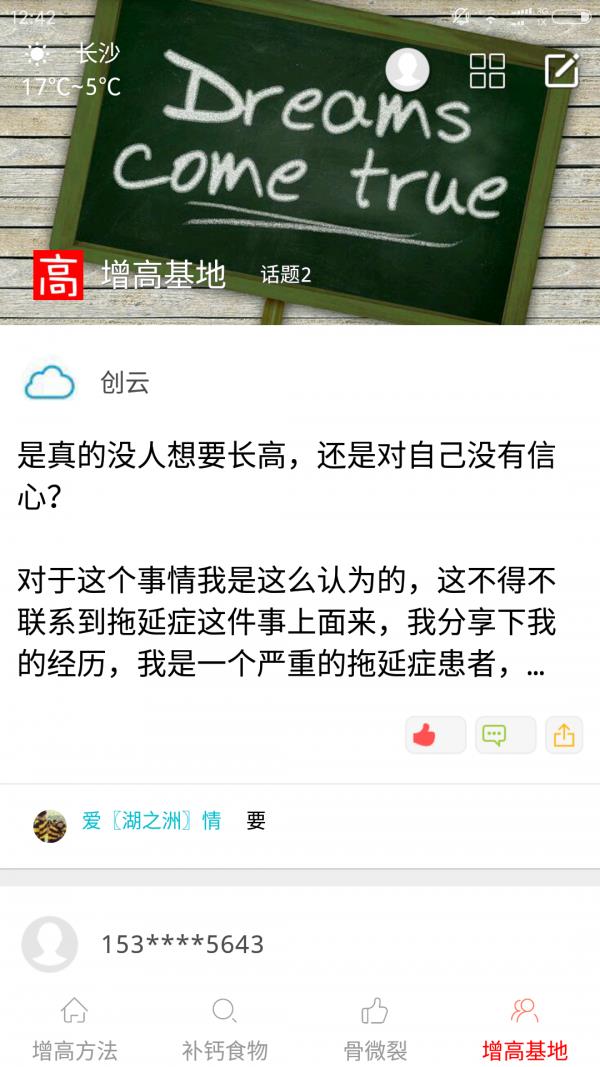The width and height of the screenshot is (600, 1067).
Task: Open 创云's cloud avatar
Action: tap(49, 382)
